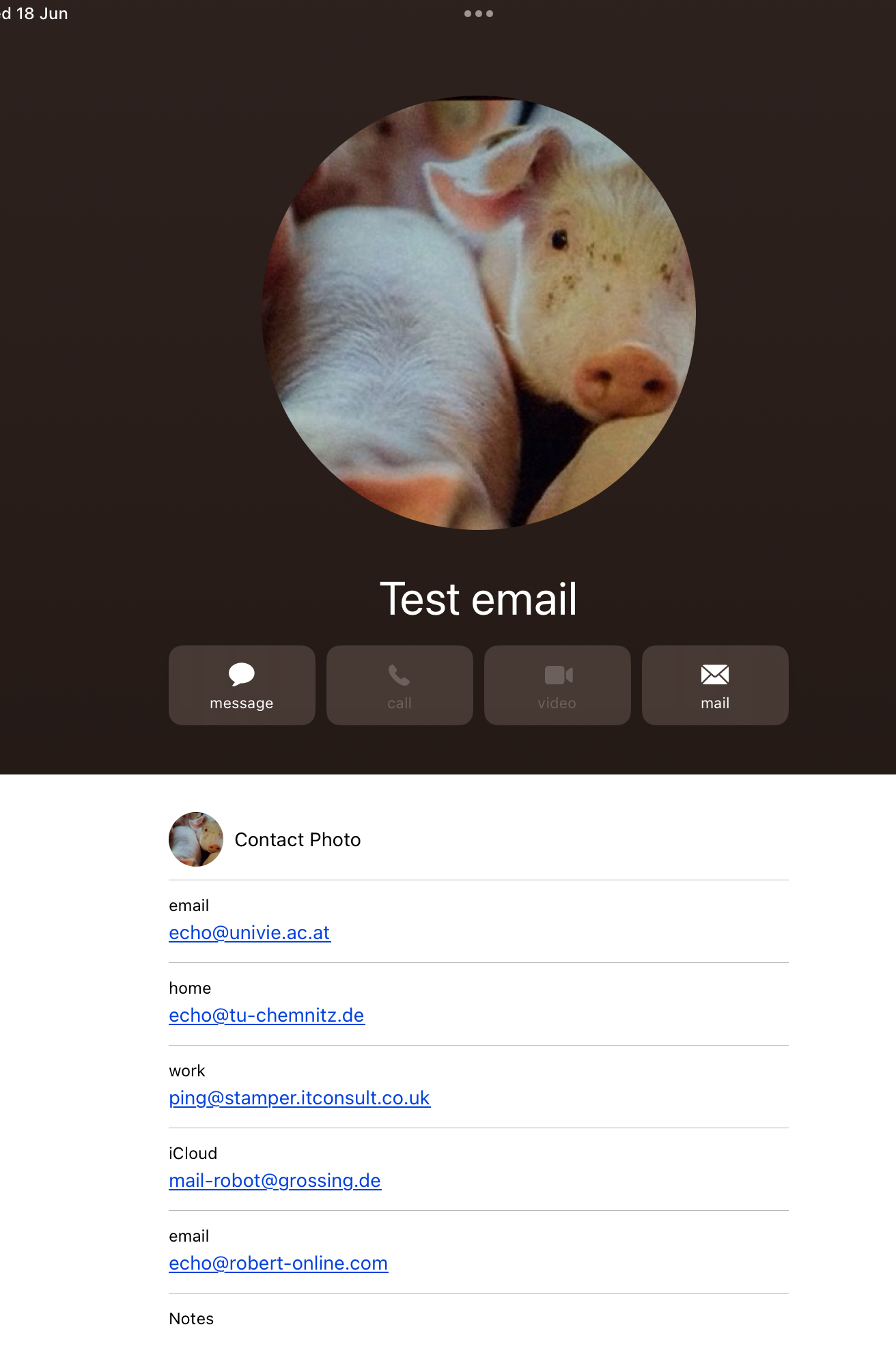The height and width of the screenshot is (1355, 896).
Task: Open home address echo@tu-chemnitz.de
Action: point(266,1016)
